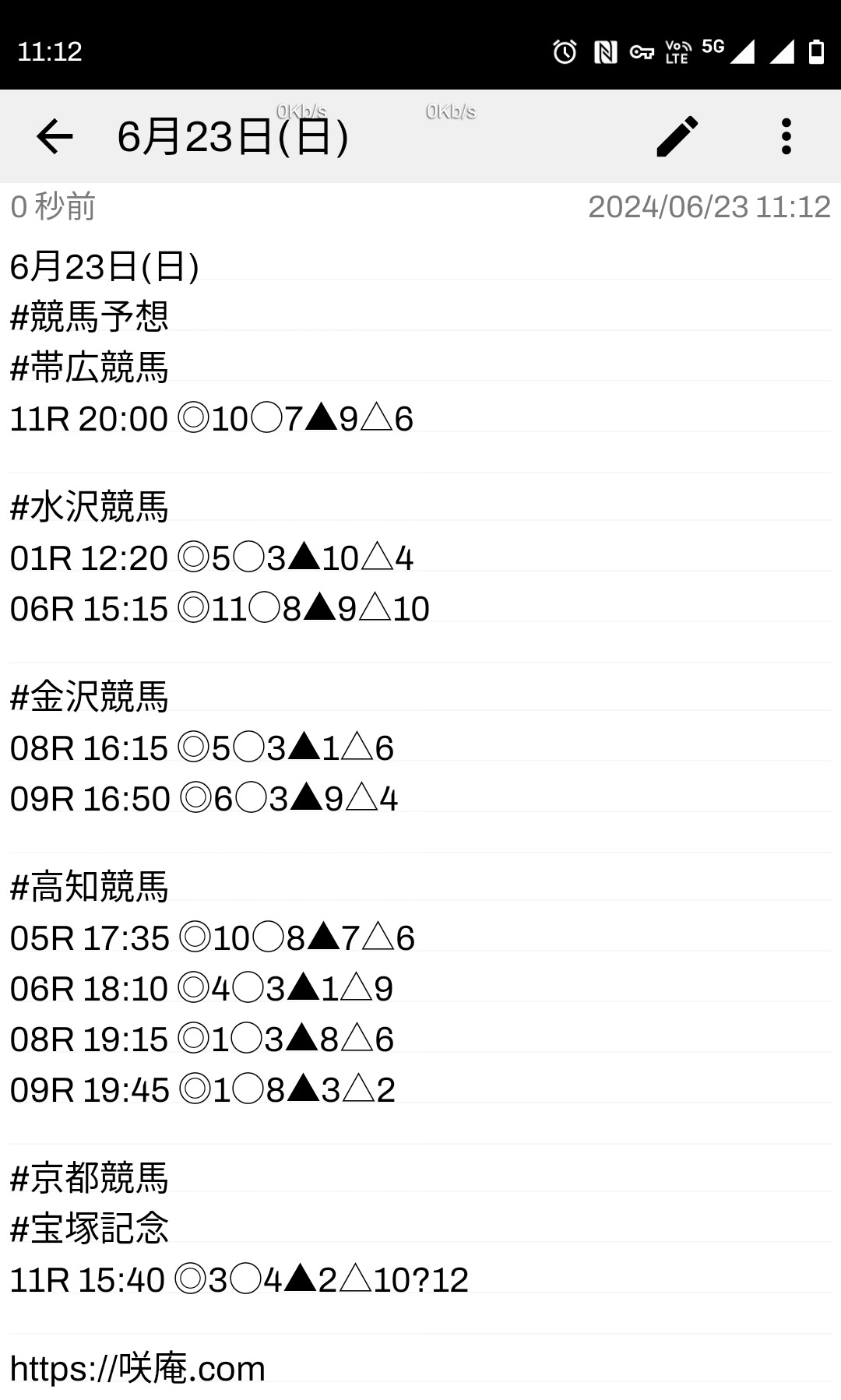
Task: Open the three-dot overflow menu
Action: (x=786, y=136)
